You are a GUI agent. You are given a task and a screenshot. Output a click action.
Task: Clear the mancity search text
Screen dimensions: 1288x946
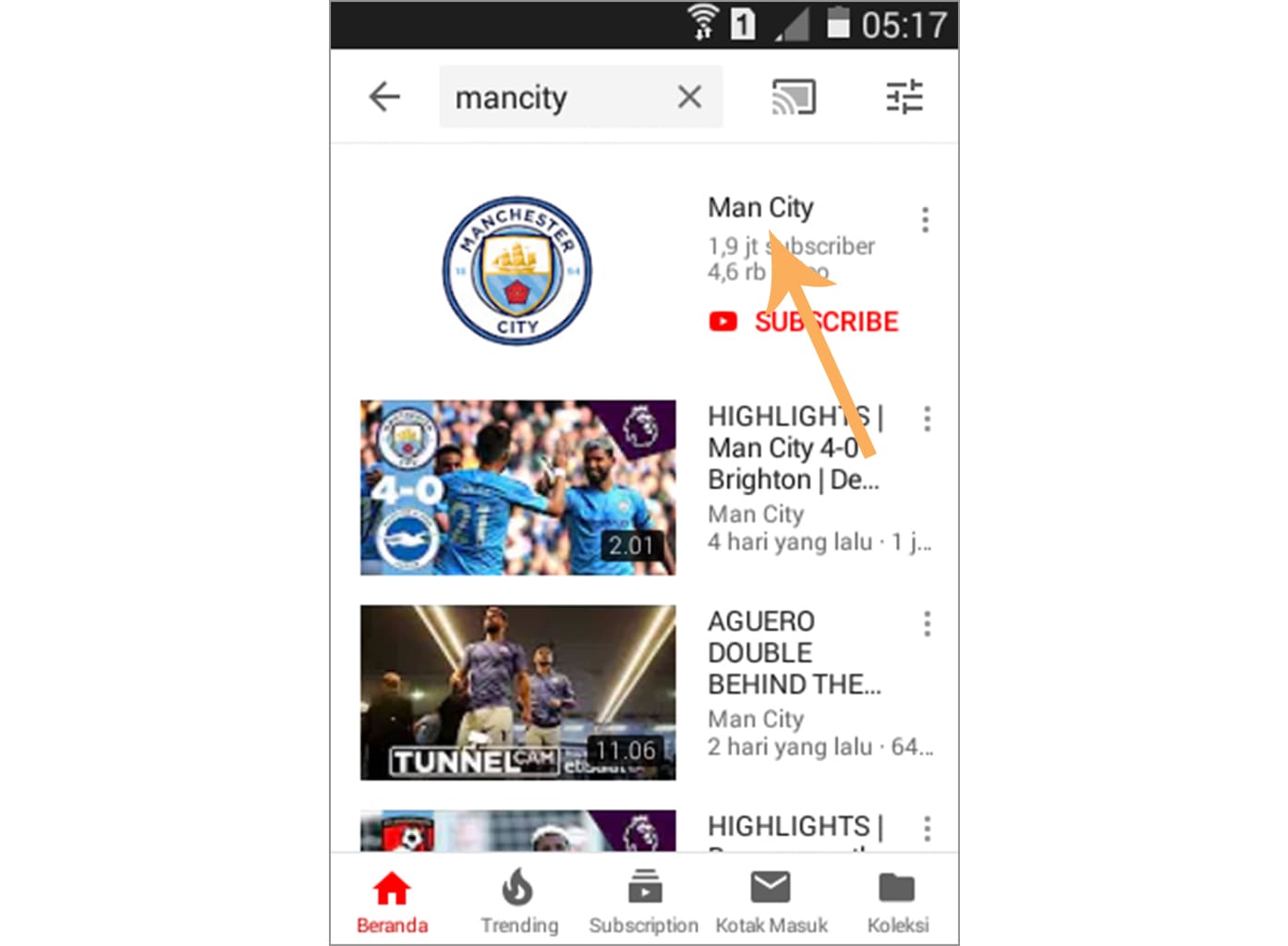click(x=689, y=96)
